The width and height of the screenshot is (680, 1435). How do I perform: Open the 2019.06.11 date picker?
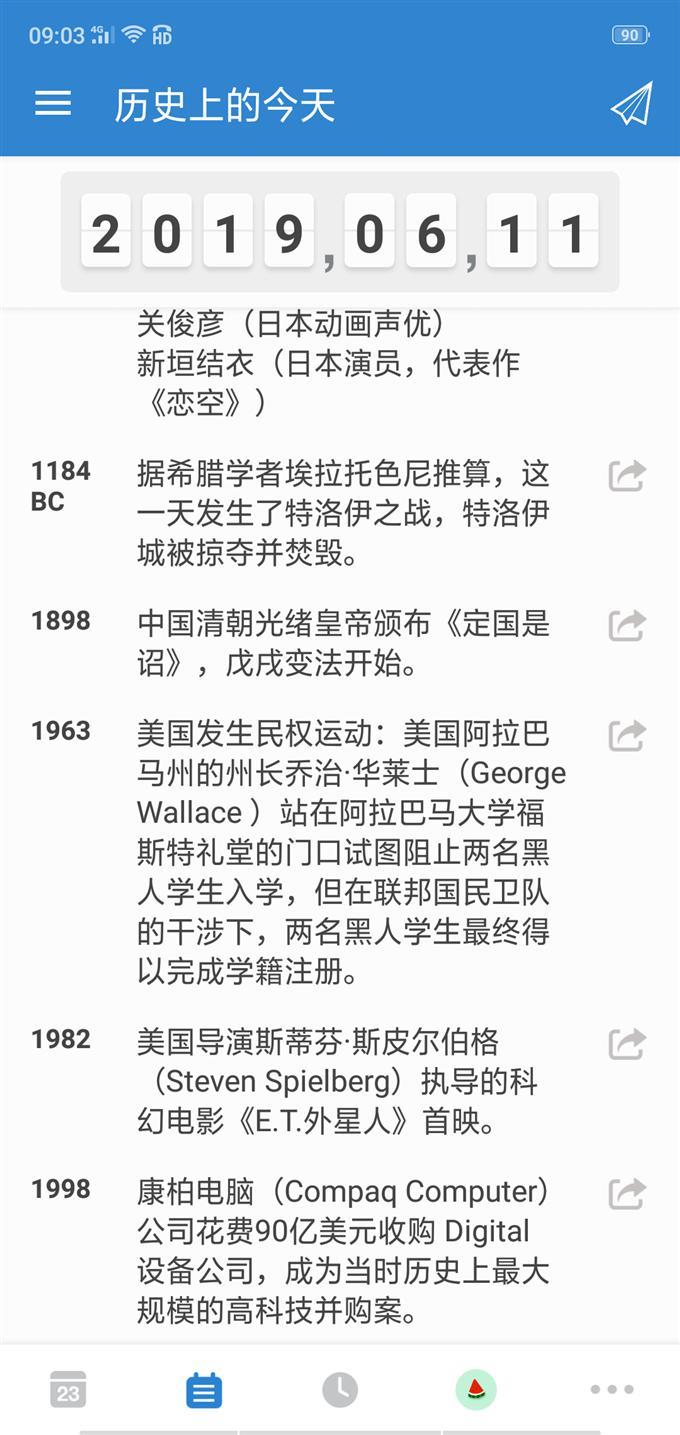click(340, 232)
